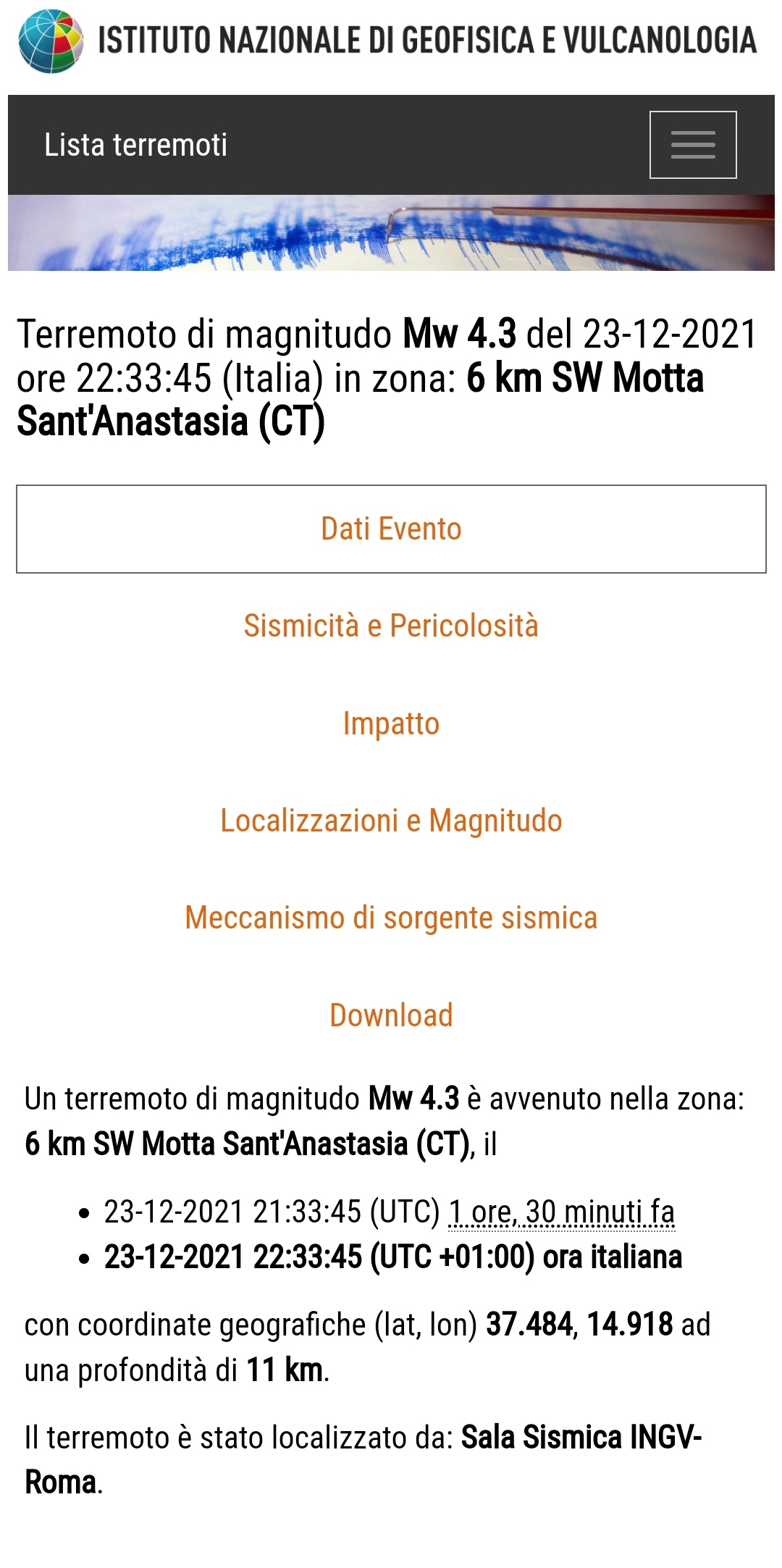
Task: Show Meccanismo di sorgente sismica
Action: click(x=391, y=918)
